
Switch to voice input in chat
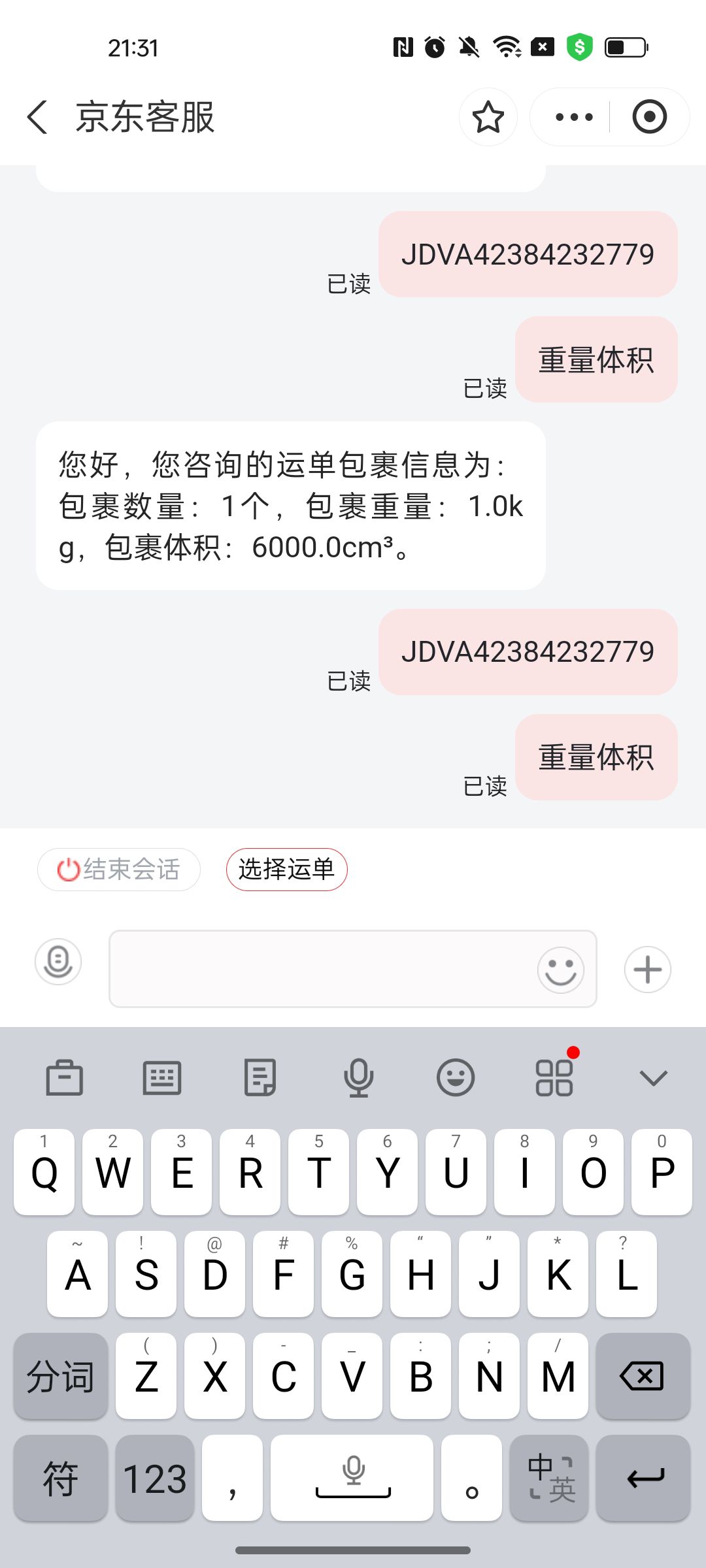click(x=58, y=962)
